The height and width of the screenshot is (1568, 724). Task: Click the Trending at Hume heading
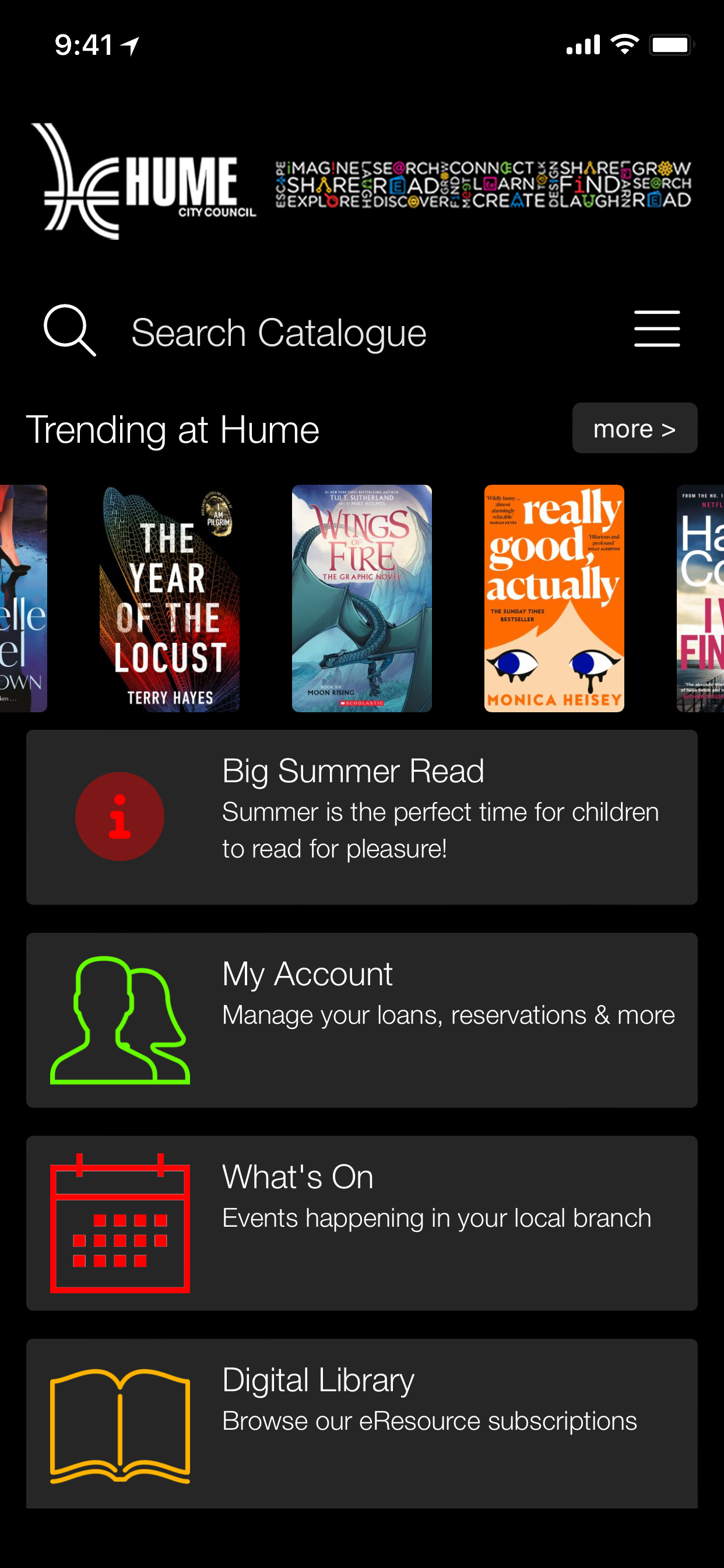[173, 429]
